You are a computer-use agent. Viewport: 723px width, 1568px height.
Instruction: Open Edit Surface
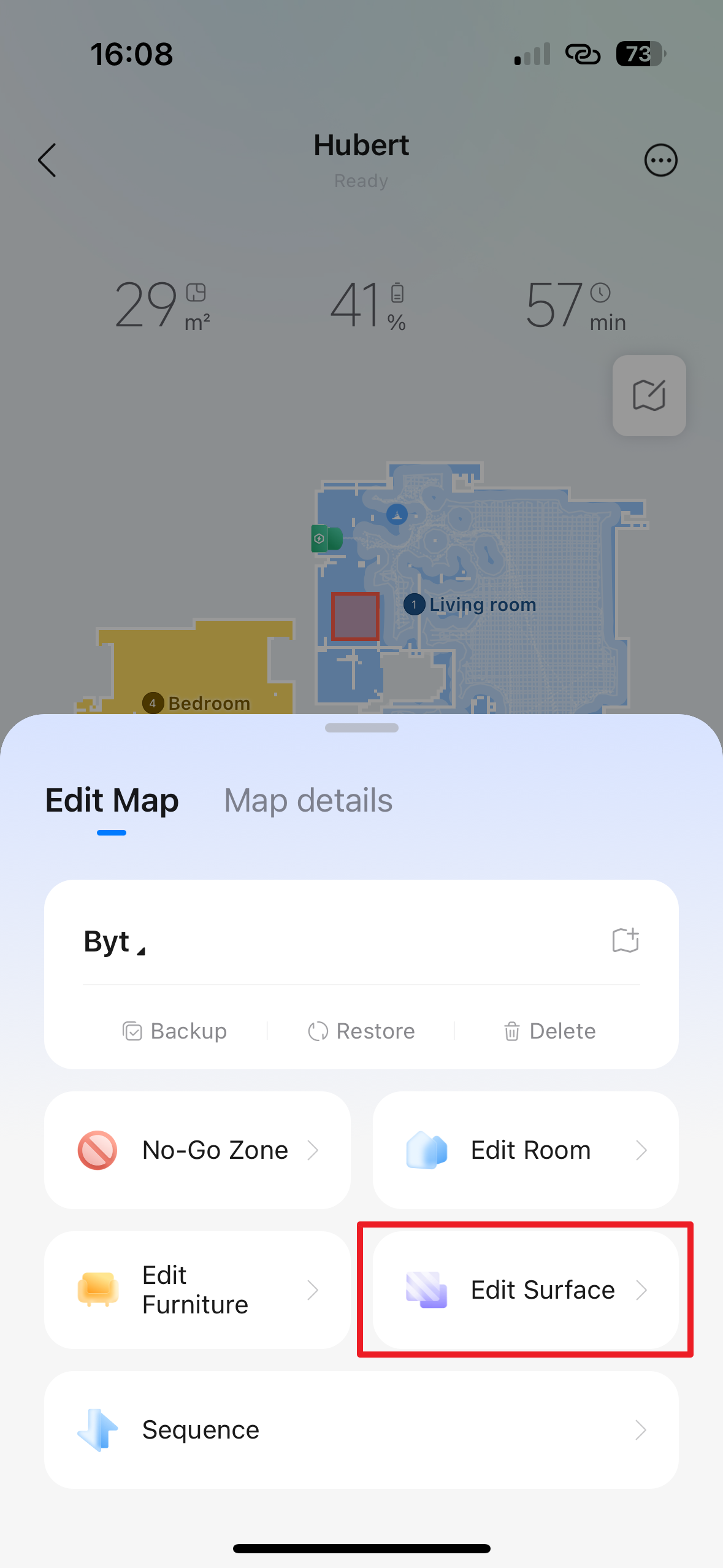[x=526, y=1290]
